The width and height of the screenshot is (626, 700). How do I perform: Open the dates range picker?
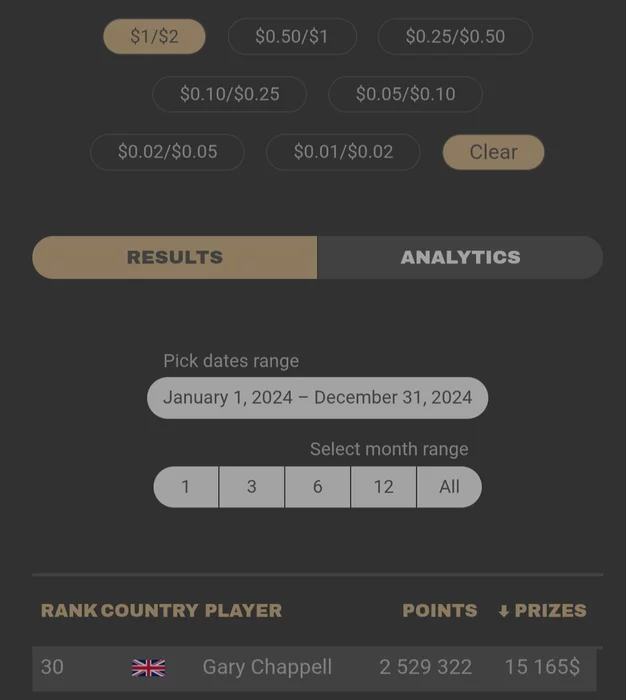(317, 398)
